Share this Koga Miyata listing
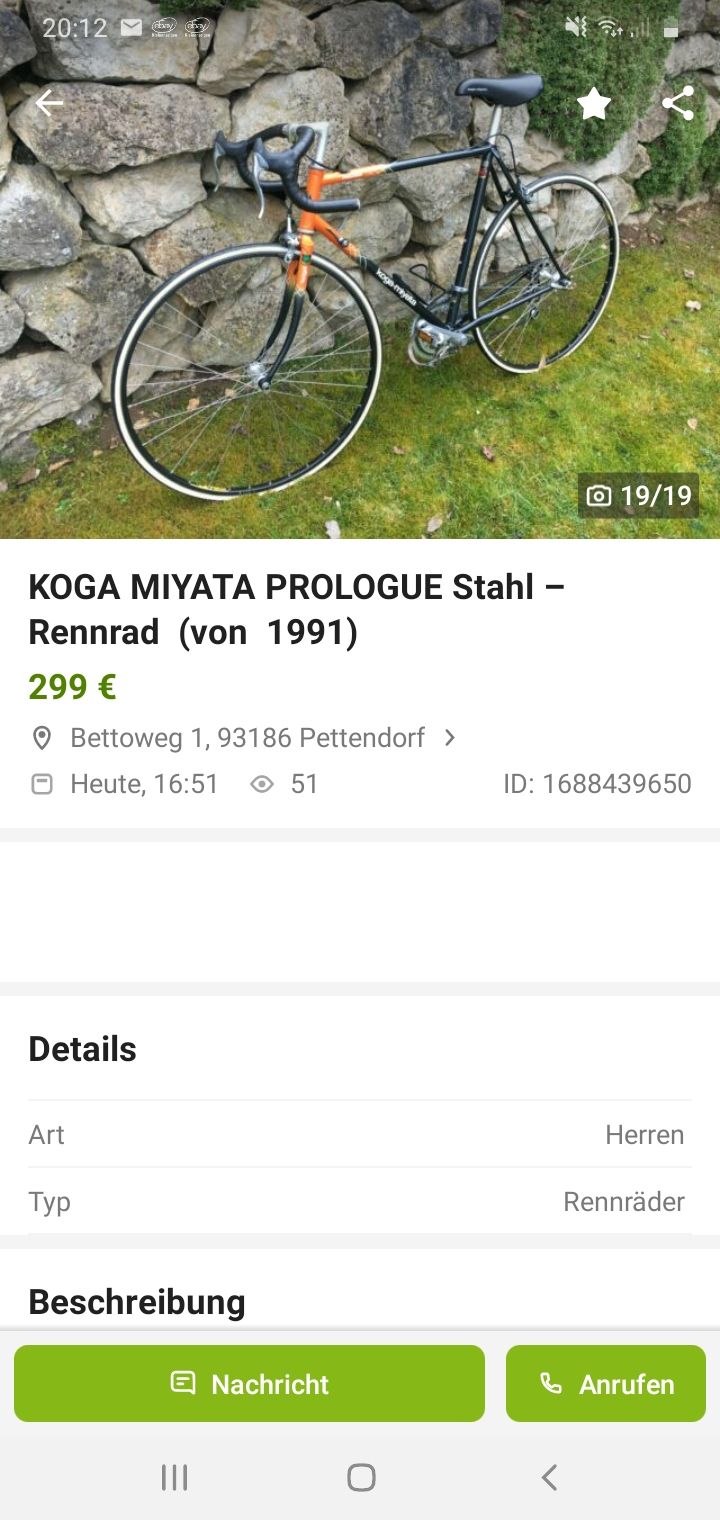 (678, 103)
